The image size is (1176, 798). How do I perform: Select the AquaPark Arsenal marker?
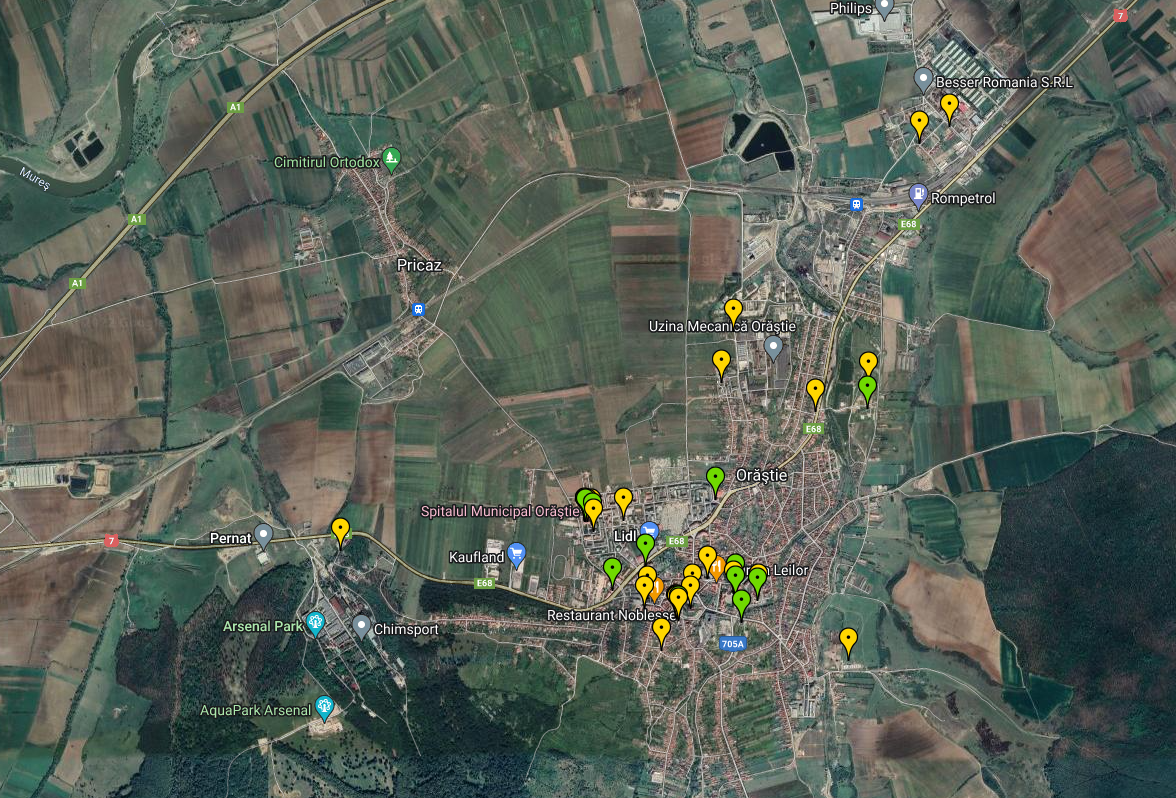324,706
